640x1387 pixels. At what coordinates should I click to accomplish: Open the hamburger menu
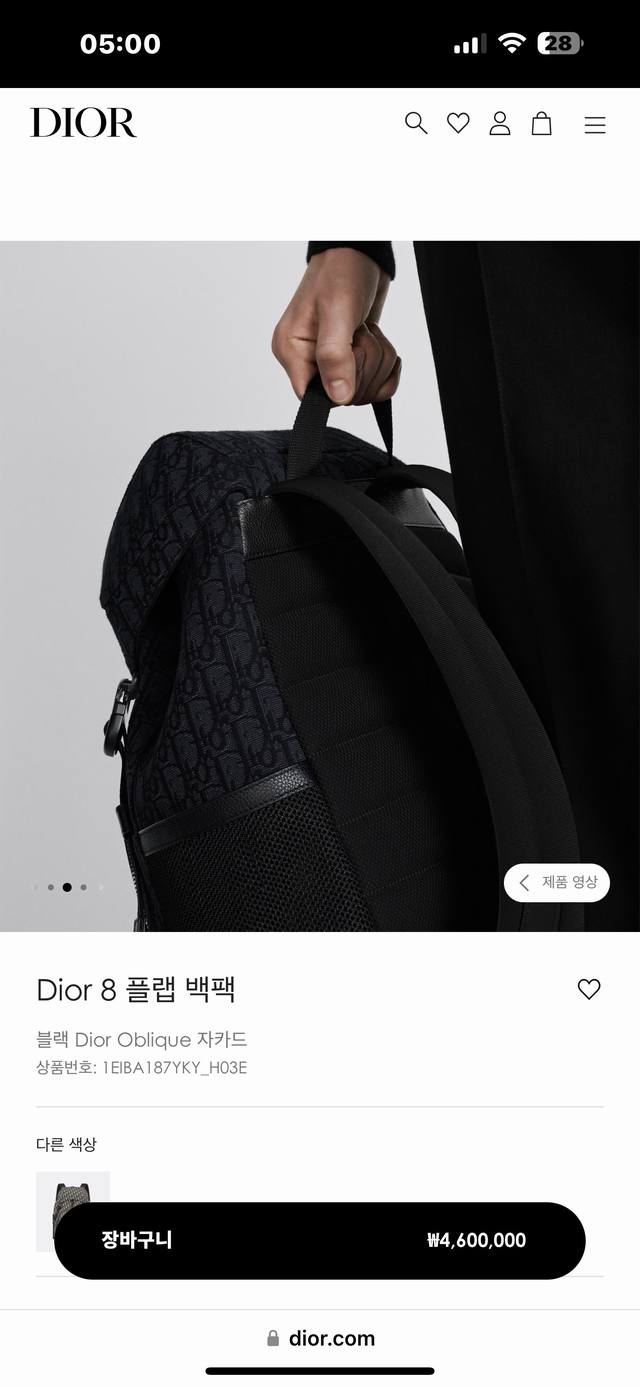tap(595, 124)
